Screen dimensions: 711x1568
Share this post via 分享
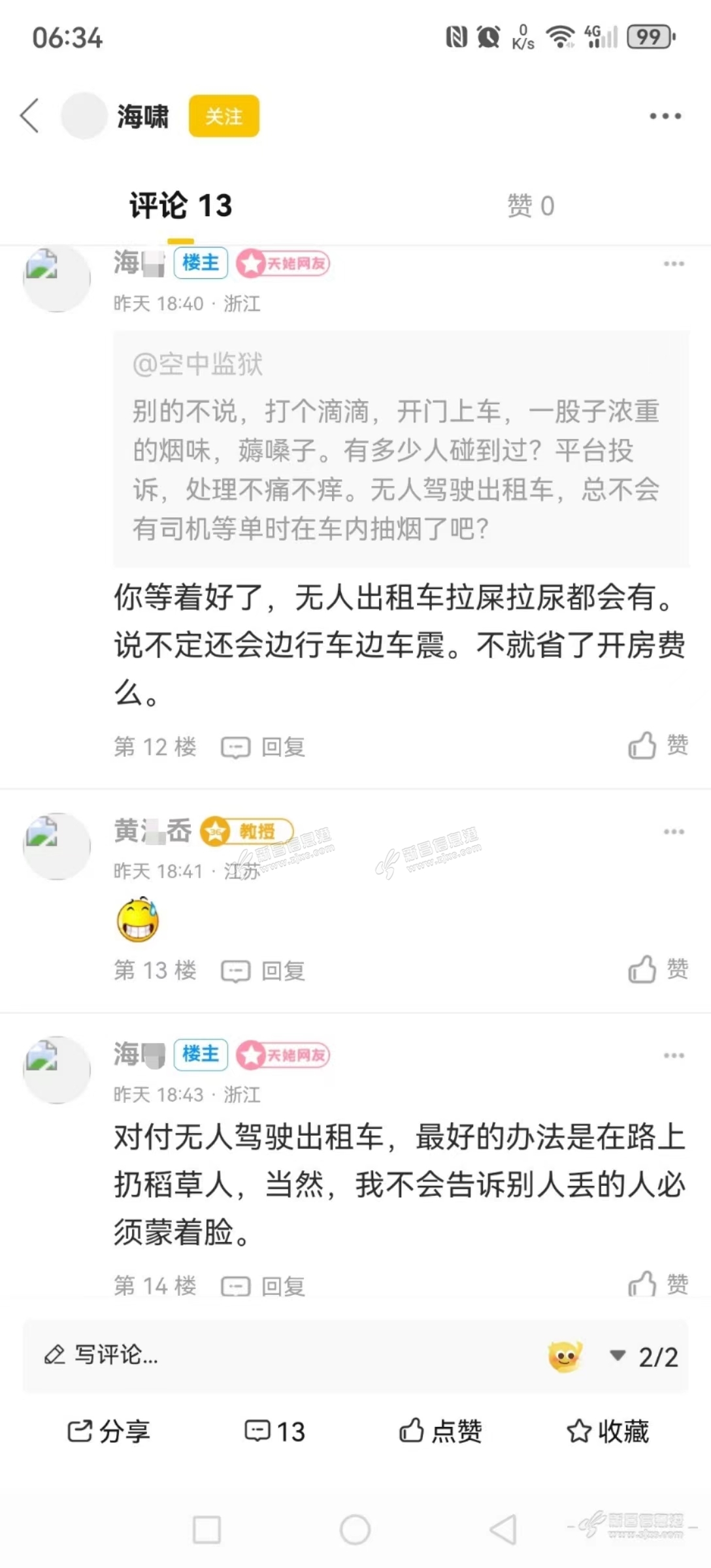click(108, 1431)
